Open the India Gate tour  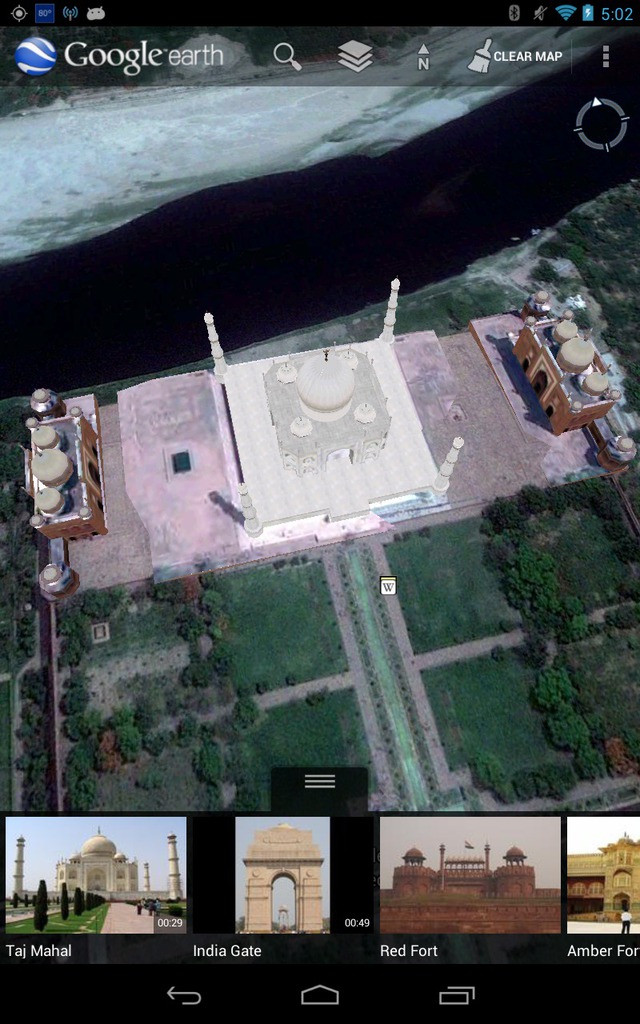(x=283, y=875)
